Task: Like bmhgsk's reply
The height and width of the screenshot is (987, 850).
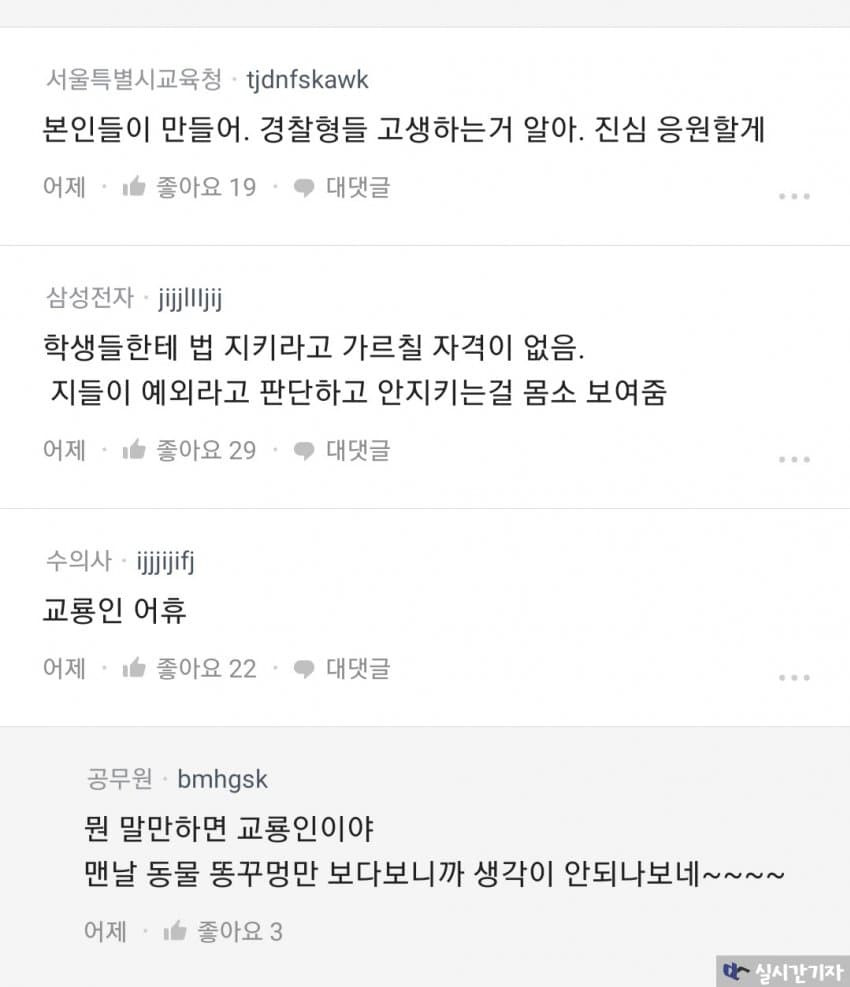Action: coord(222,932)
